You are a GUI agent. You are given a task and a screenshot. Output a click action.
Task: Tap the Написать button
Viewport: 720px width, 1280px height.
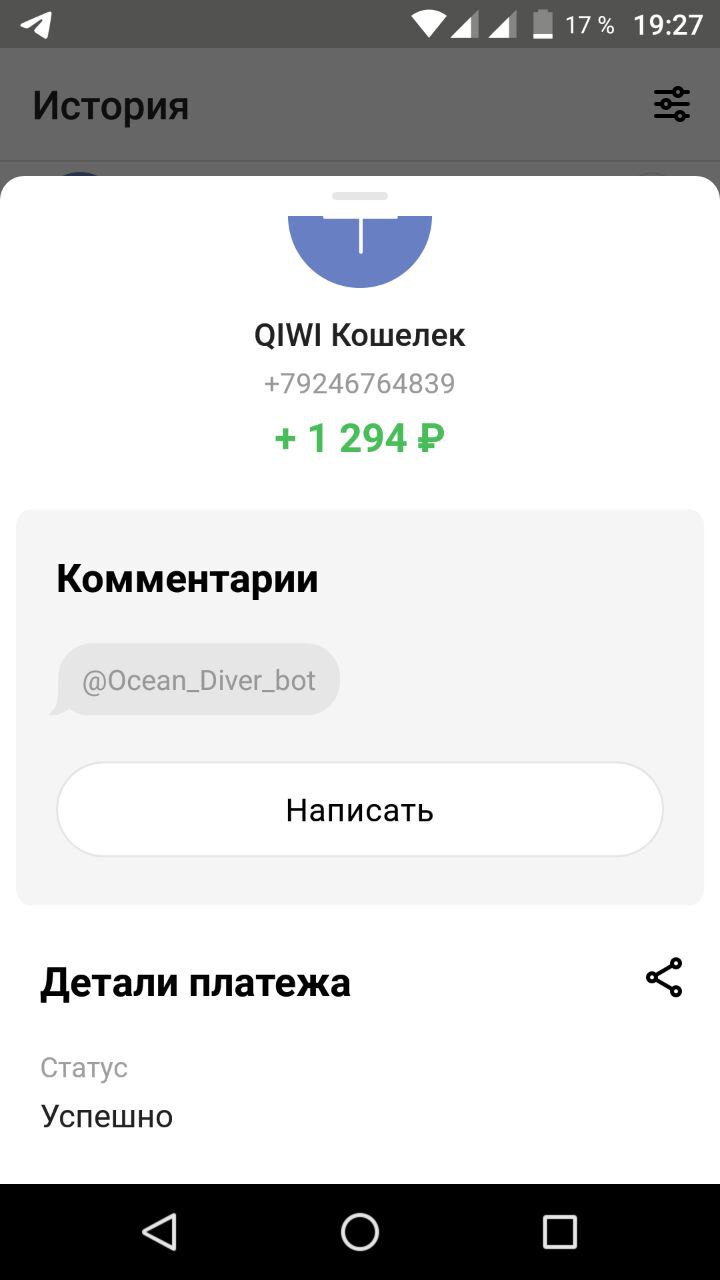pyautogui.click(x=360, y=810)
